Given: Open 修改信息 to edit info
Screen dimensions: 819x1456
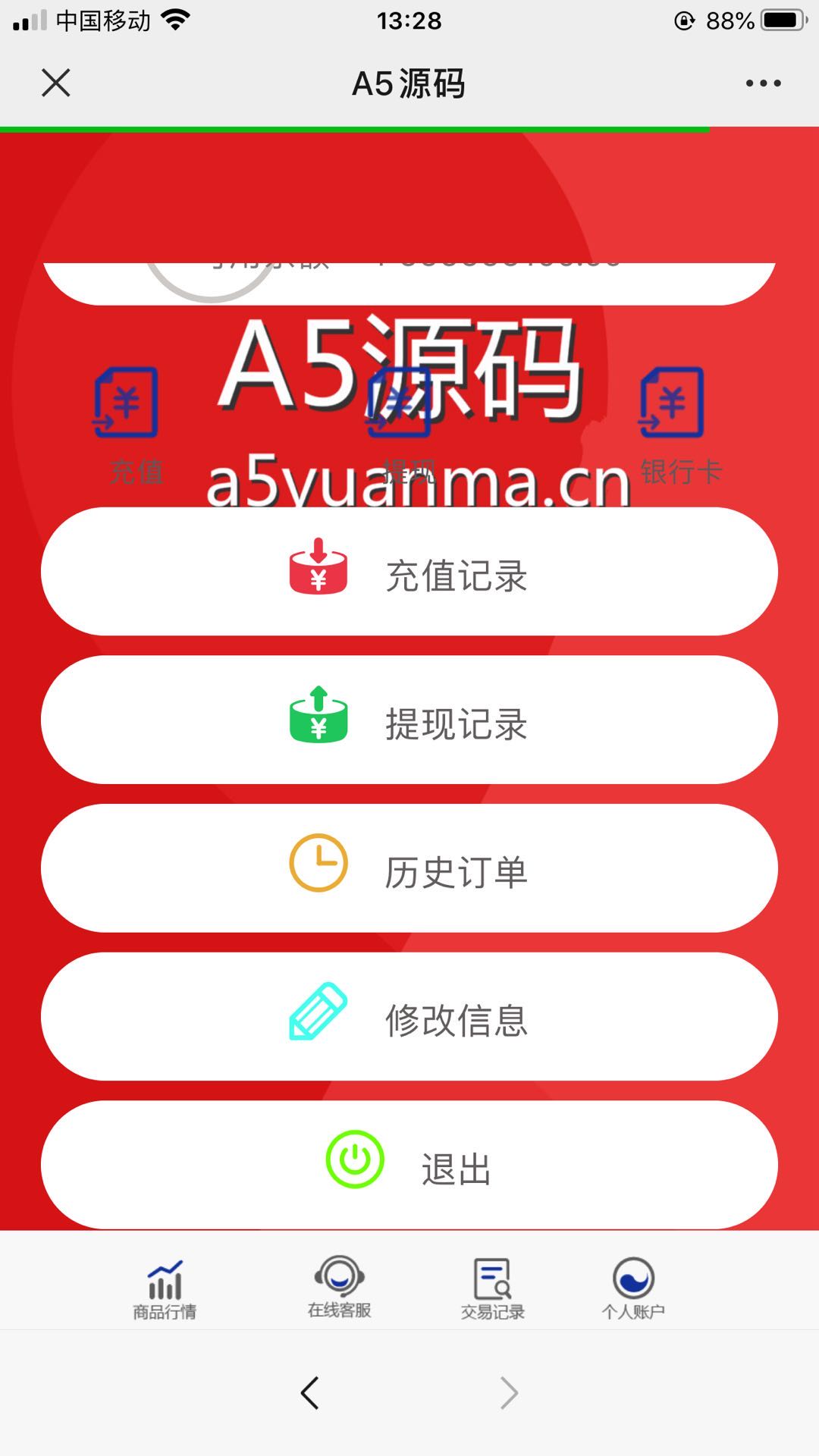Looking at the screenshot, I should click(x=409, y=1017).
